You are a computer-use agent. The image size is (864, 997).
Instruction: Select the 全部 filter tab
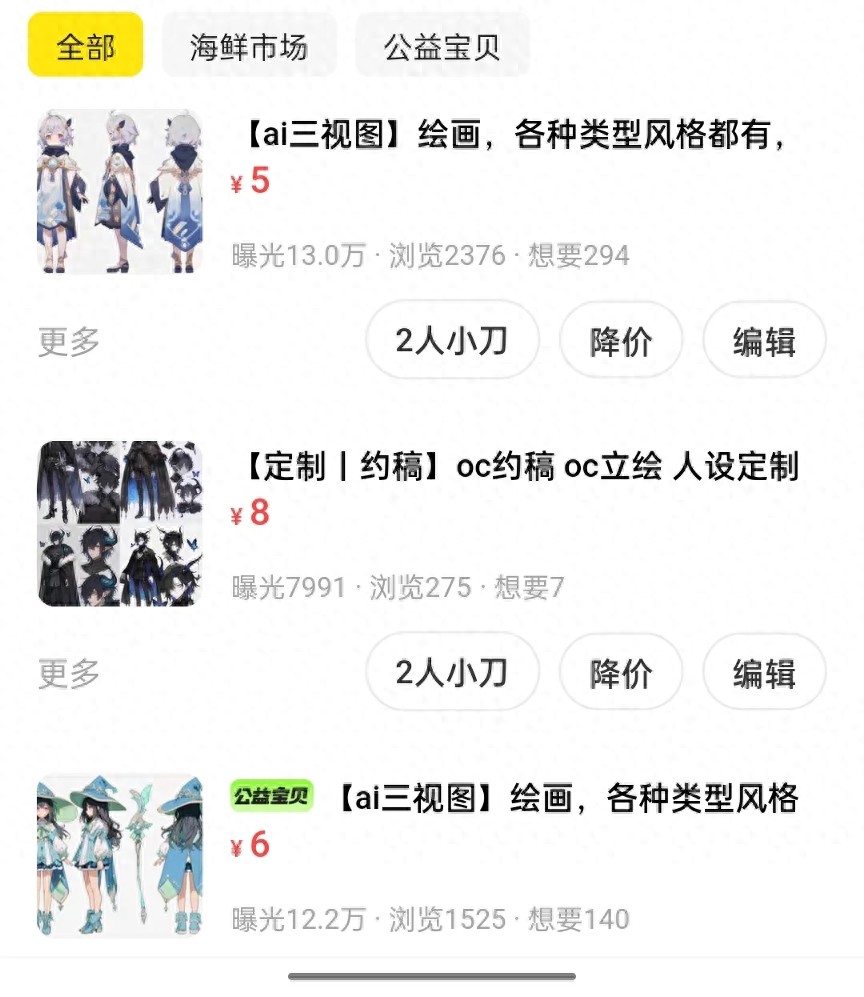(85, 44)
